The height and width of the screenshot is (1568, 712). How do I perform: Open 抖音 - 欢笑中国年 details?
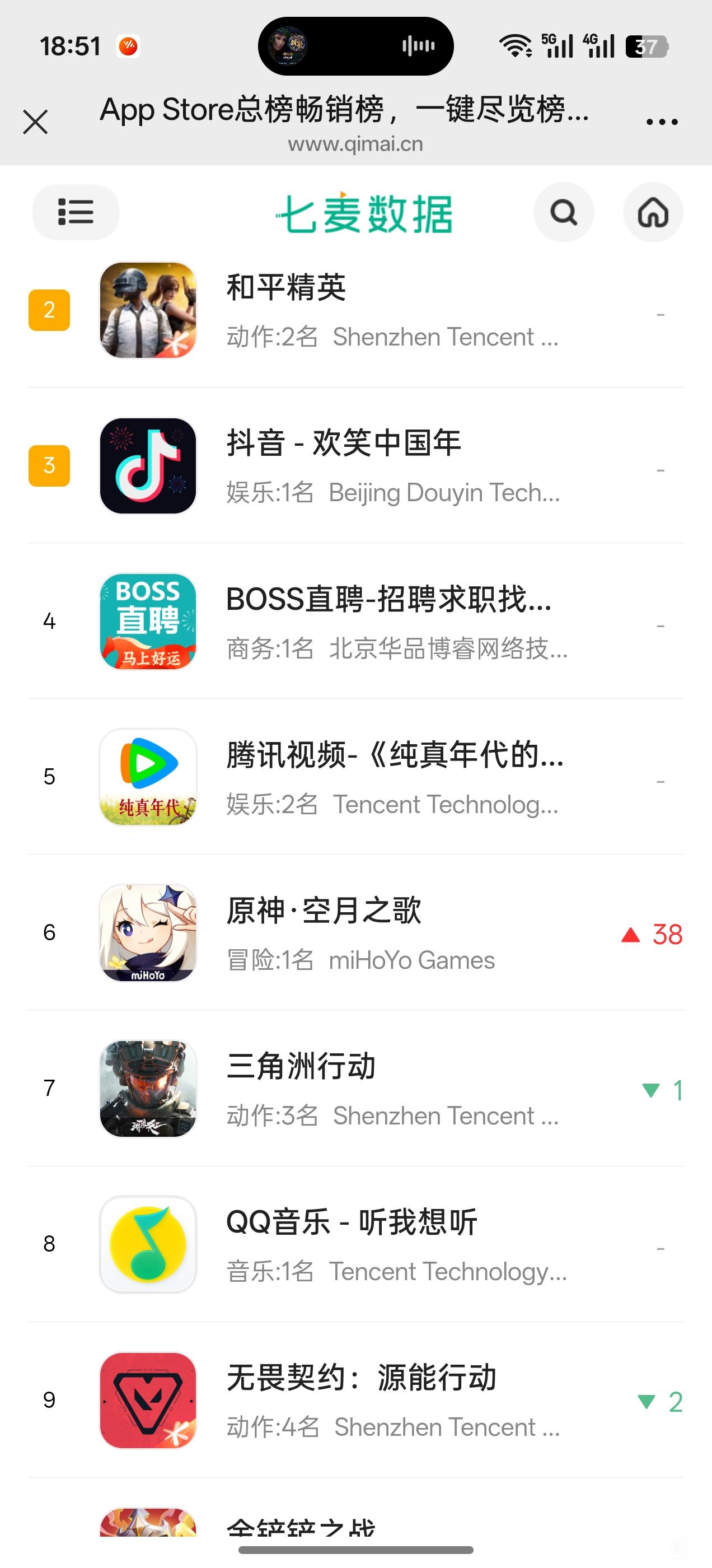point(344,444)
